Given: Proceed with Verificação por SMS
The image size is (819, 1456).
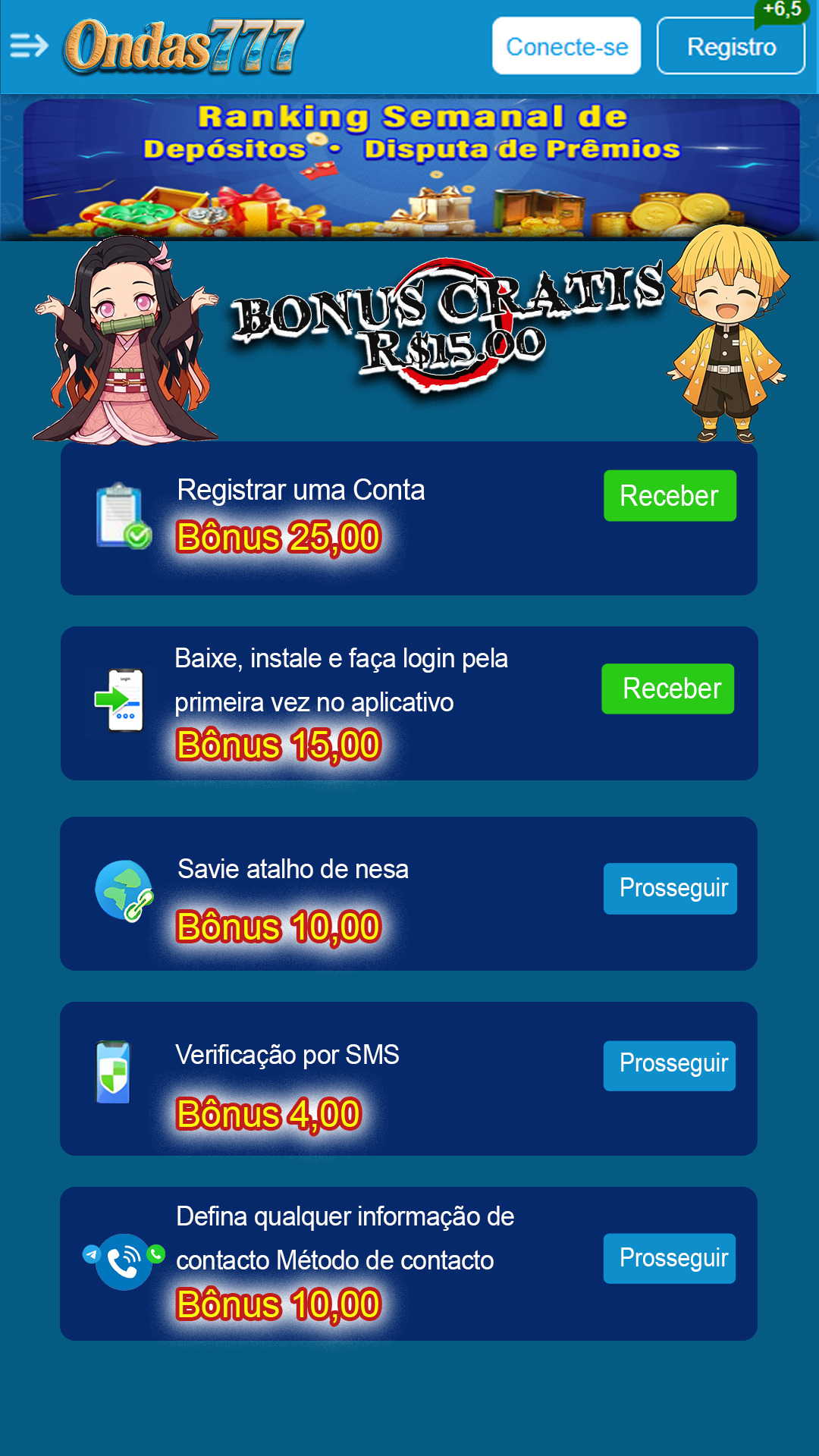Looking at the screenshot, I should [x=669, y=1065].
